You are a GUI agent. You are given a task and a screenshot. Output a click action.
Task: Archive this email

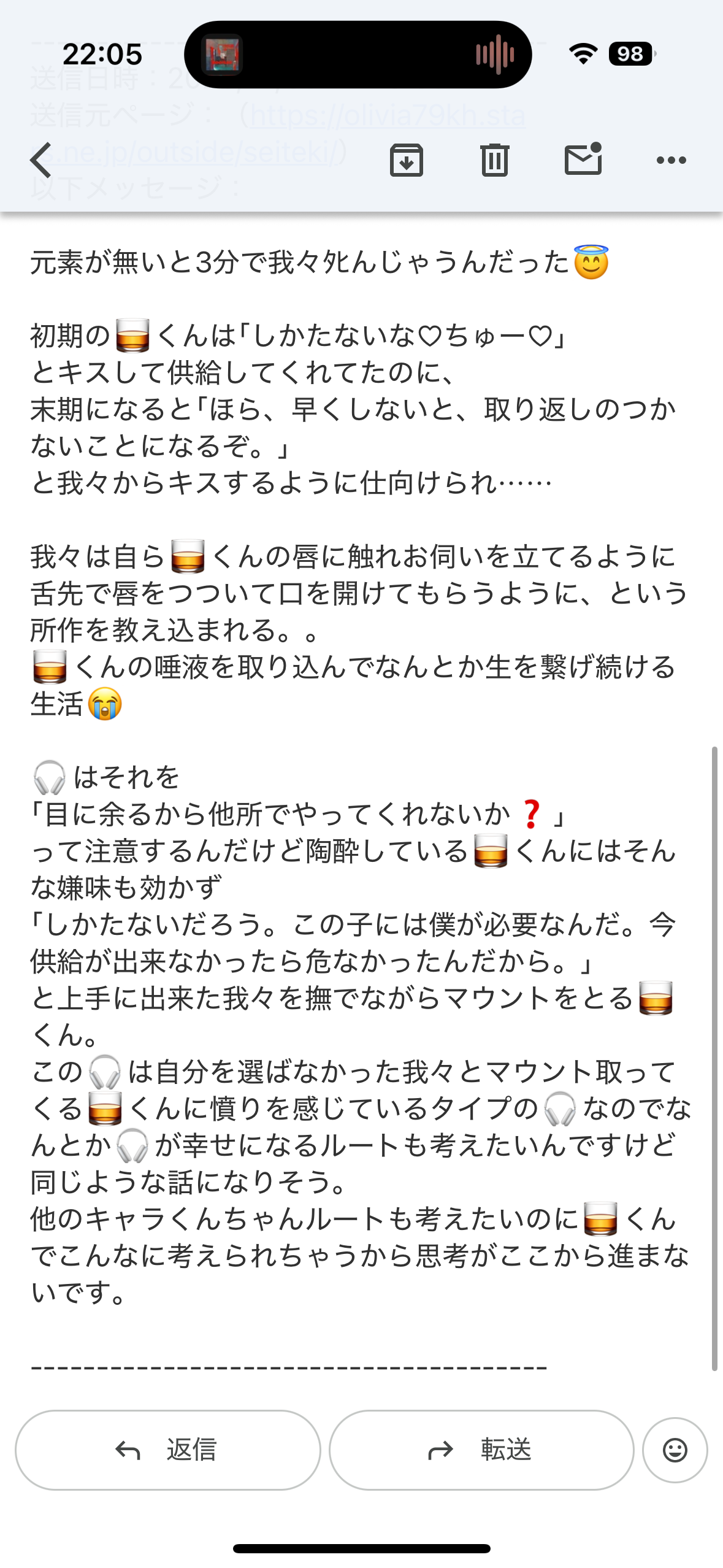(x=407, y=160)
